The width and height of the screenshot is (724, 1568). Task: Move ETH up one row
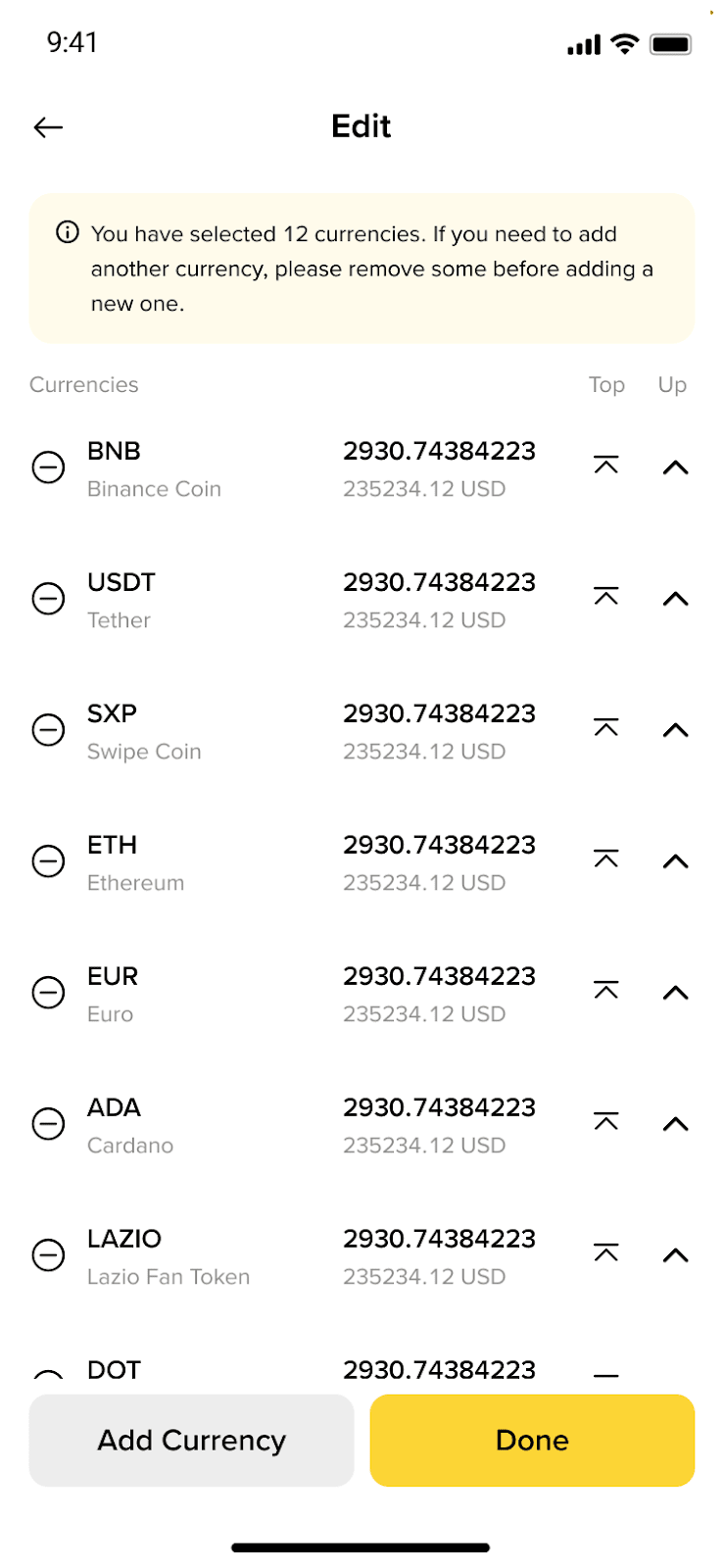click(676, 861)
